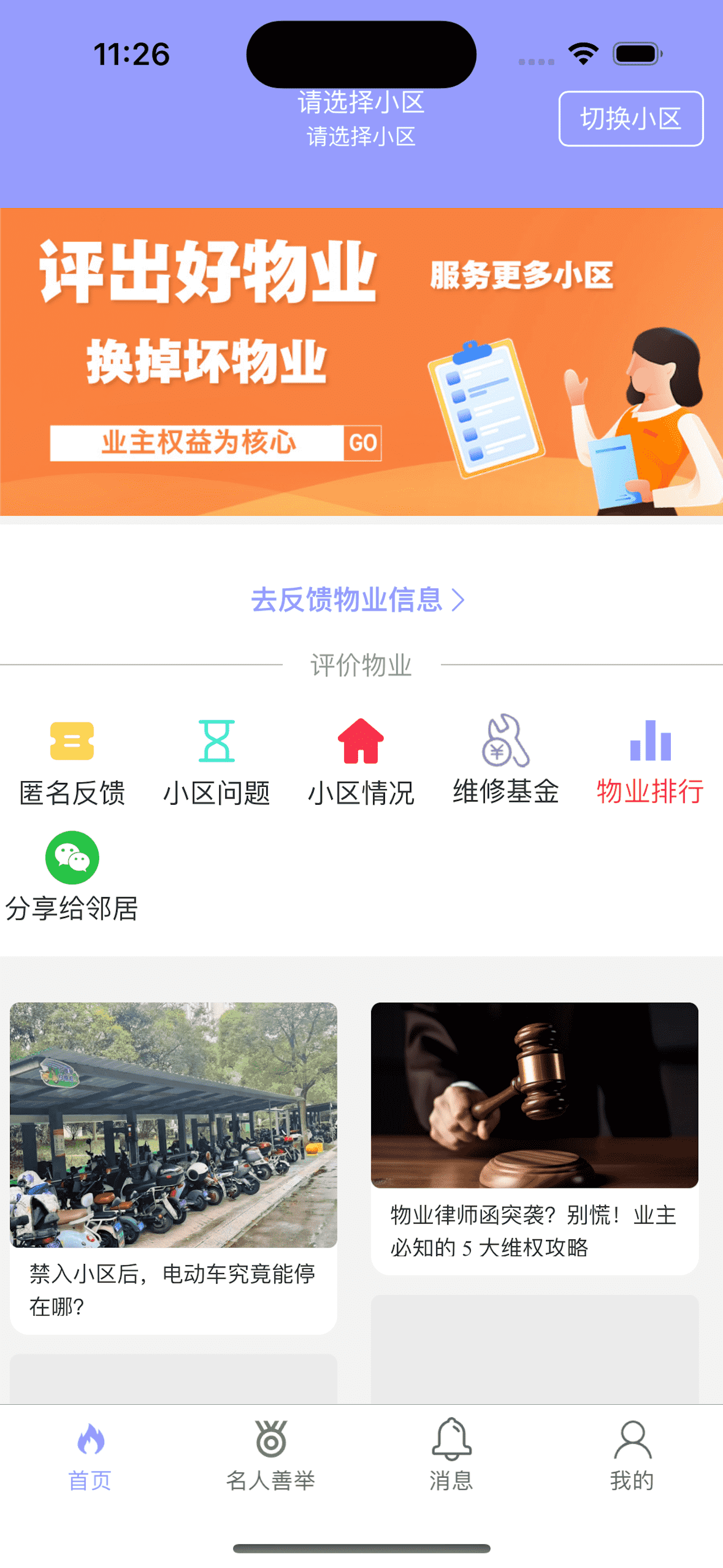Open the 评出好物业 promotional banner

(361, 362)
